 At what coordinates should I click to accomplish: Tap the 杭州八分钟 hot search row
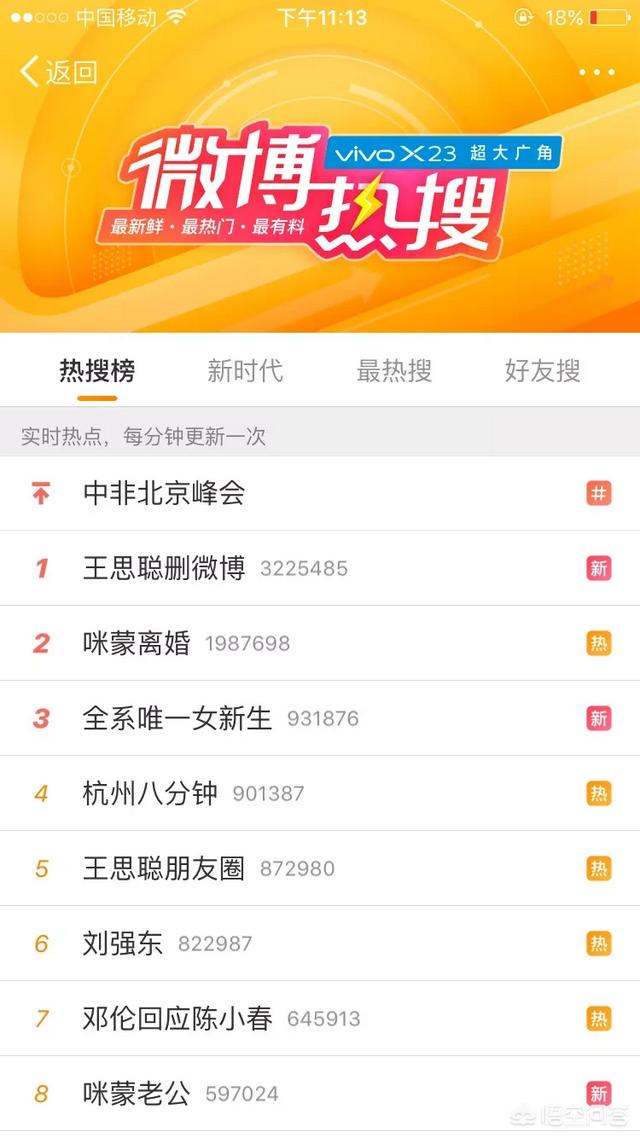[x=150, y=793]
